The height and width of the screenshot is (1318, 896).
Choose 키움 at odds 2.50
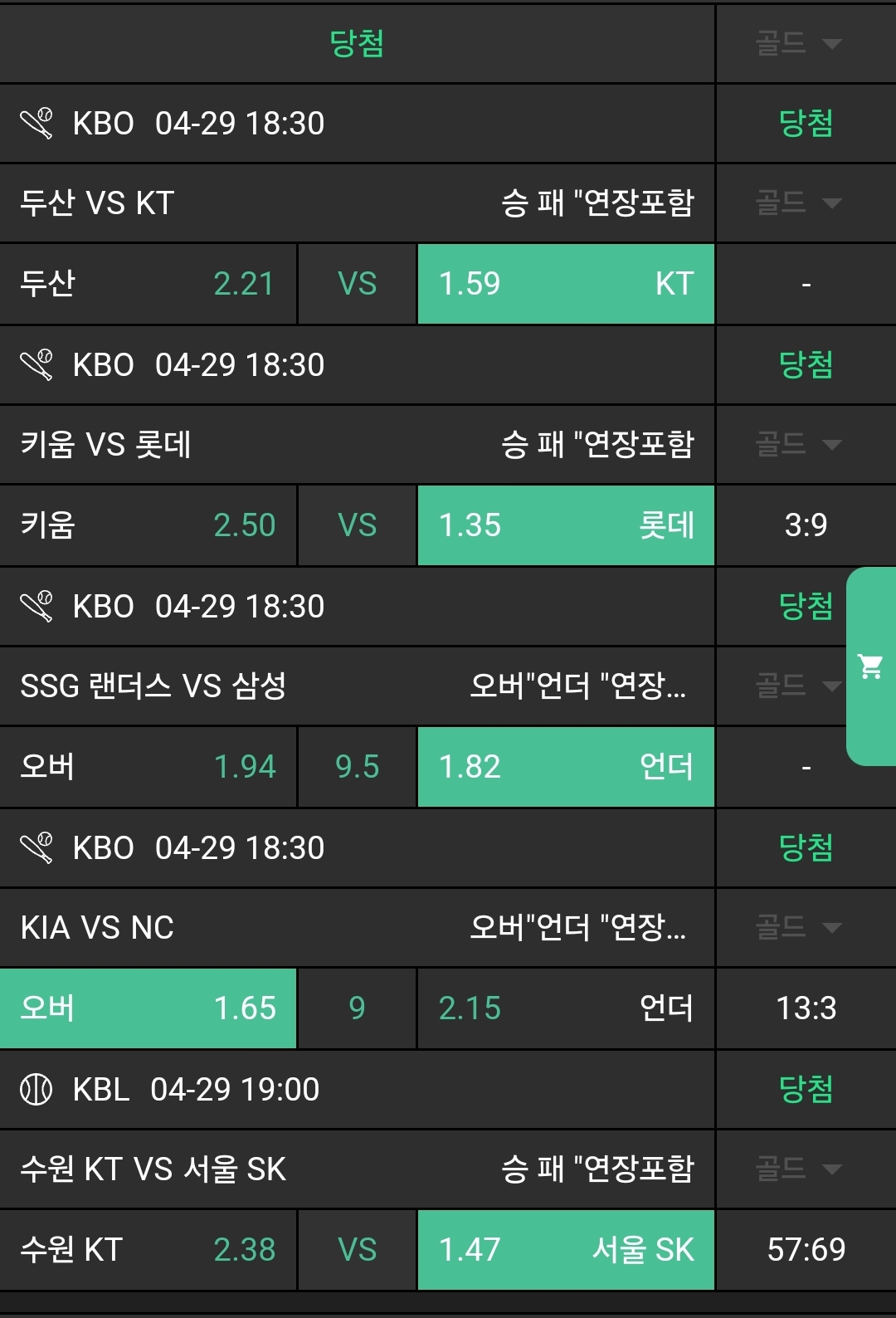148,525
